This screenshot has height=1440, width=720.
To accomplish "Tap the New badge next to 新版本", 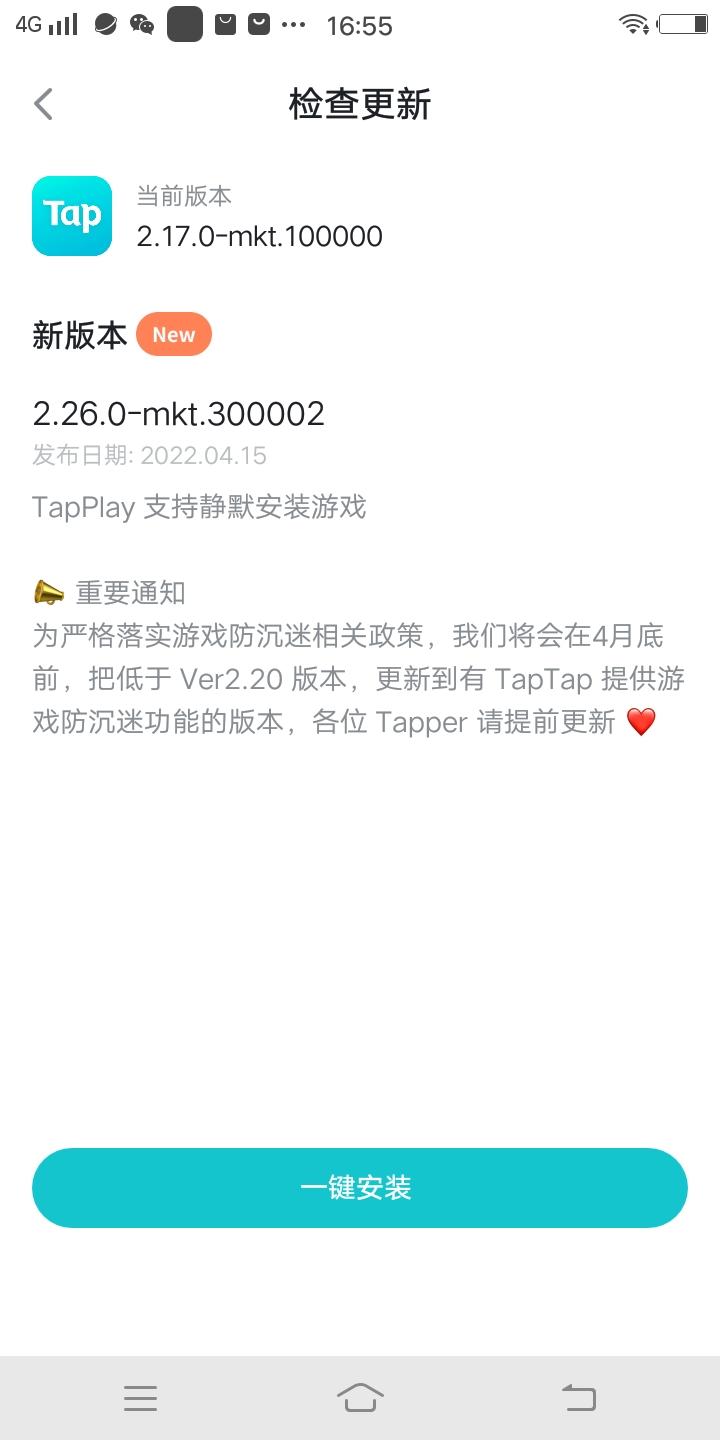I will click(174, 334).
